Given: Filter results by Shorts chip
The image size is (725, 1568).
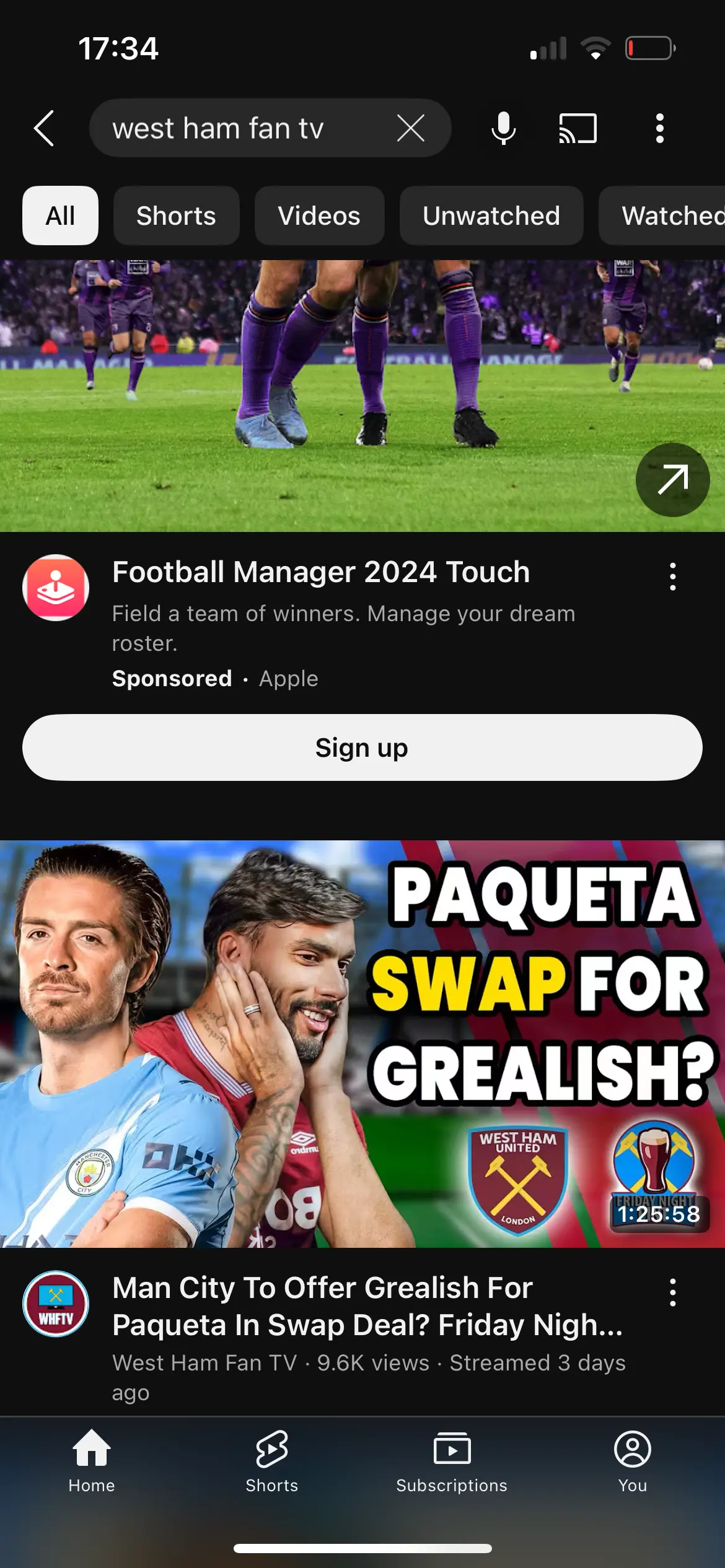Looking at the screenshot, I should coord(176,216).
